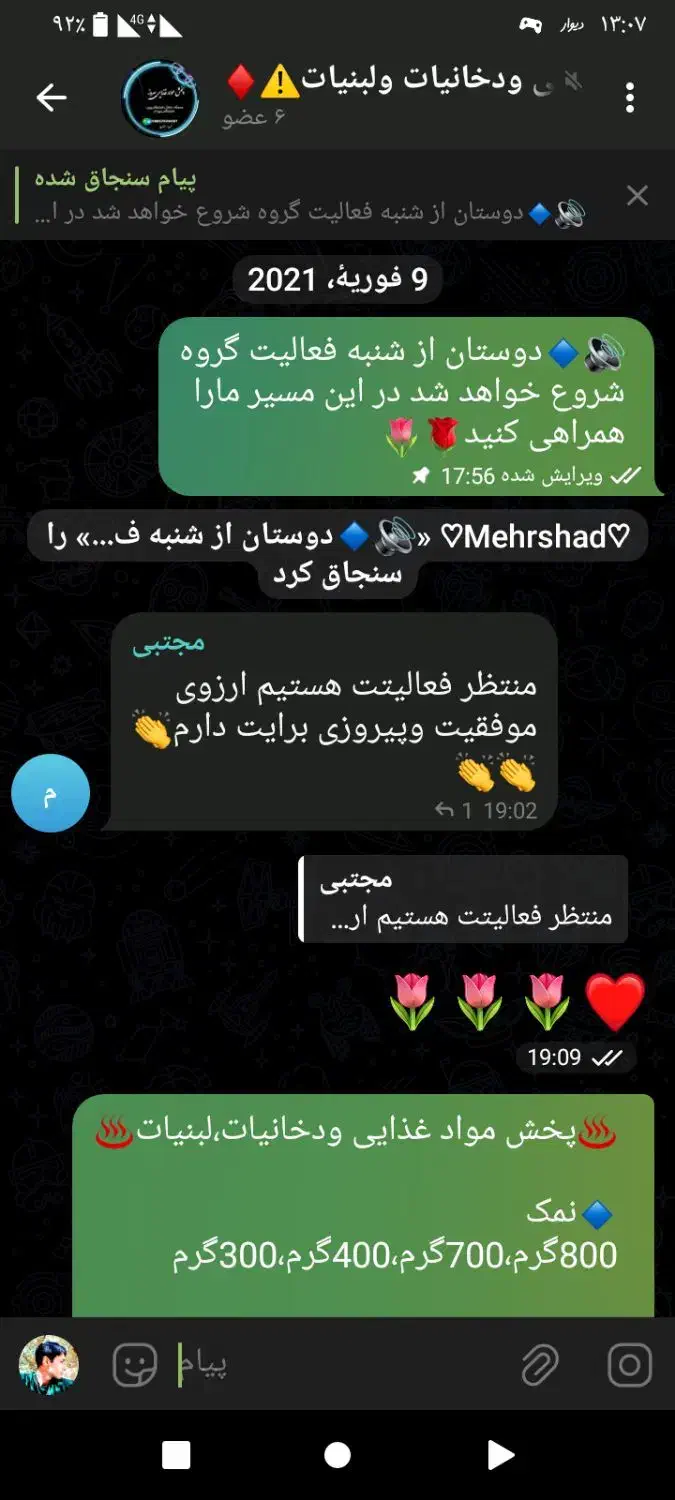This screenshot has height=1500, width=675.
Task: Open مجتبی's profile via round avatar
Action: pos(51,793)
